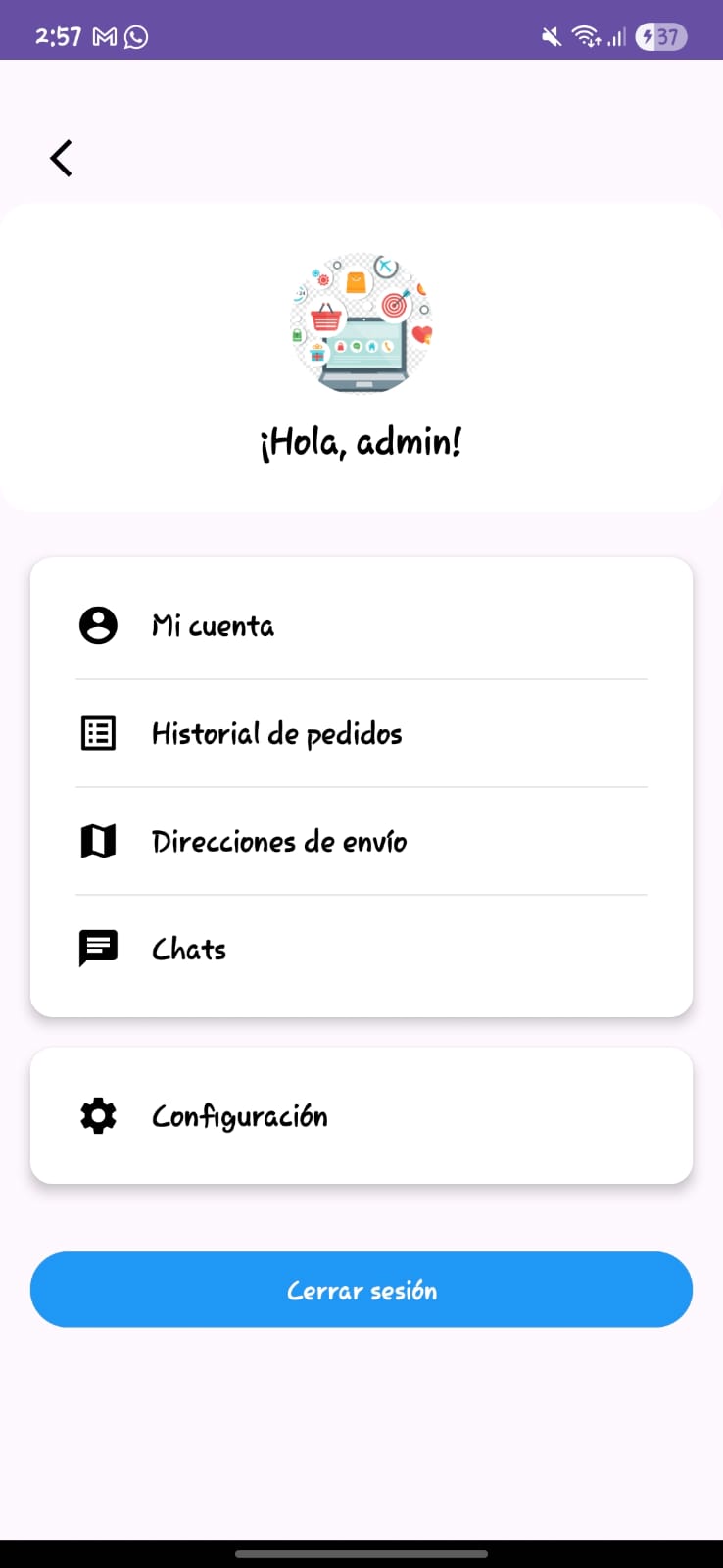
Task: Open the Chats row
Action: (x=361, y=949)
